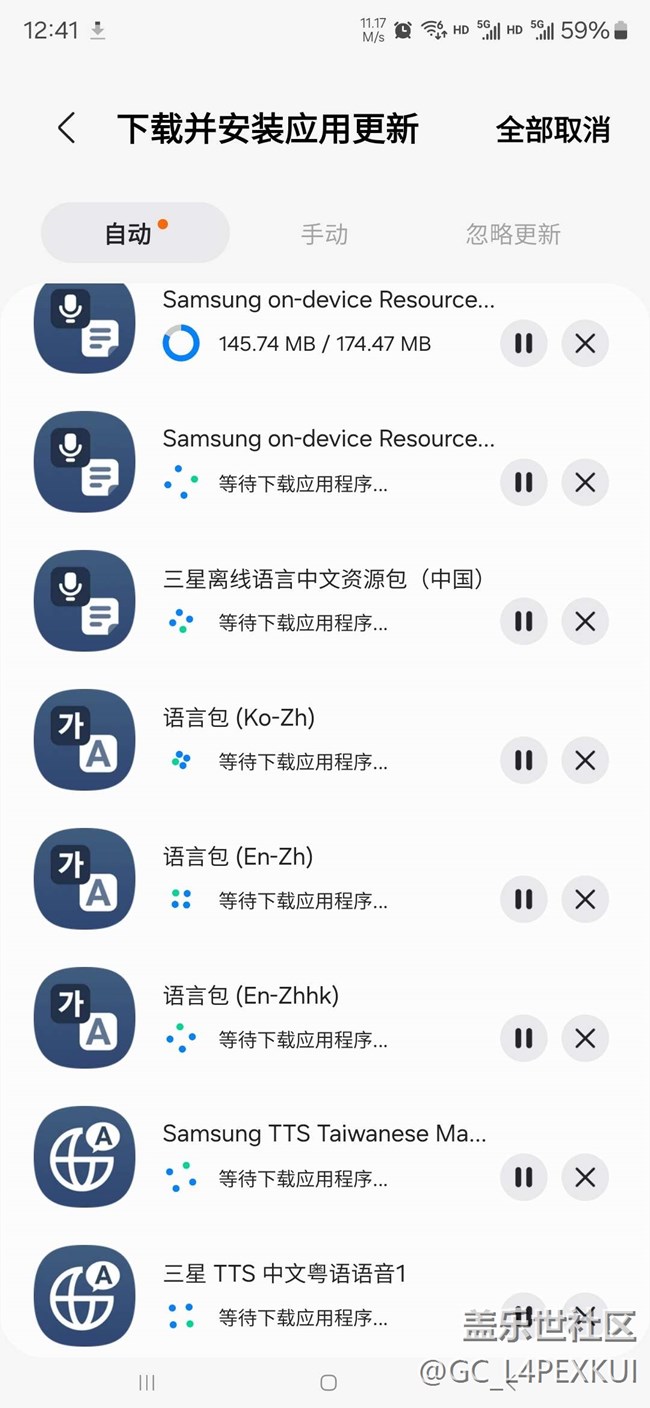Pause the download showing 145.74 MB progress
Screen dimensions: 650x1408
523,344
